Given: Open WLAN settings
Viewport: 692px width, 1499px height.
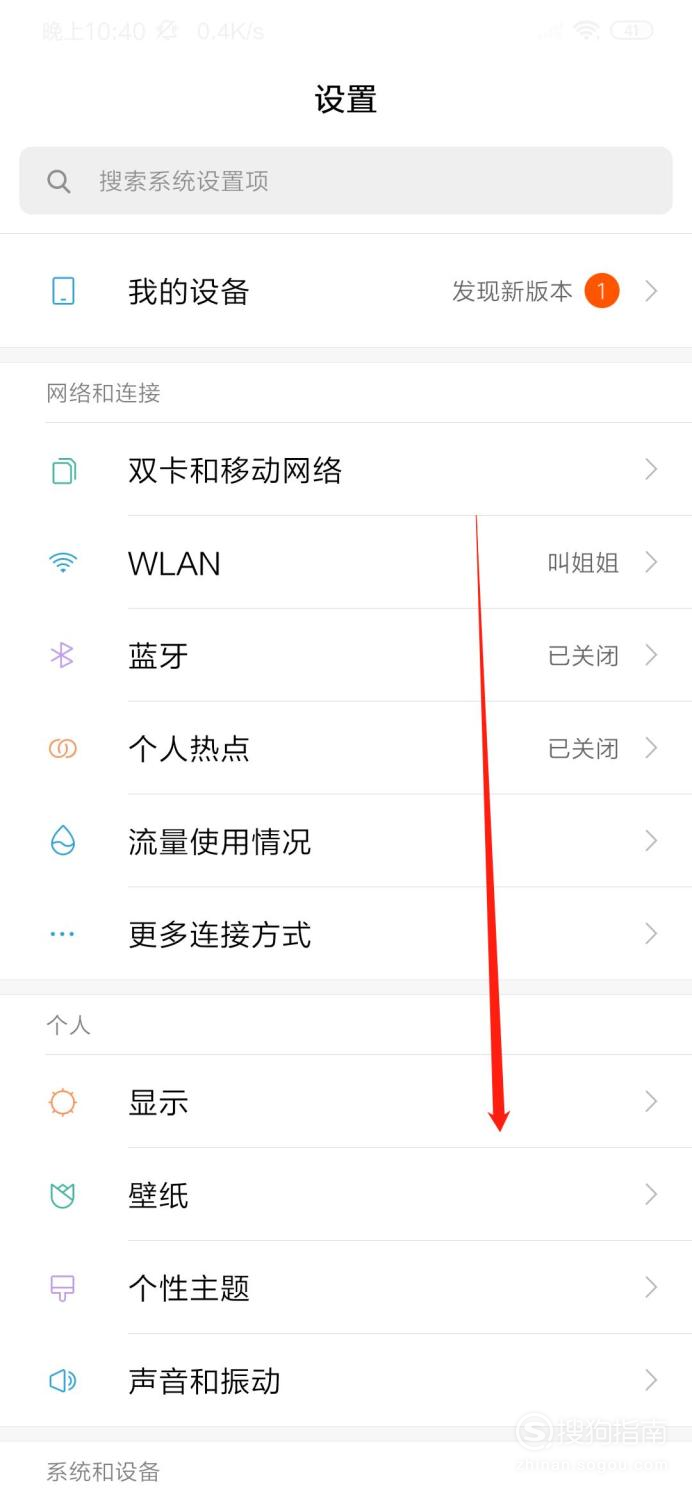Looking at the screenshot, I should coord(346,563).
